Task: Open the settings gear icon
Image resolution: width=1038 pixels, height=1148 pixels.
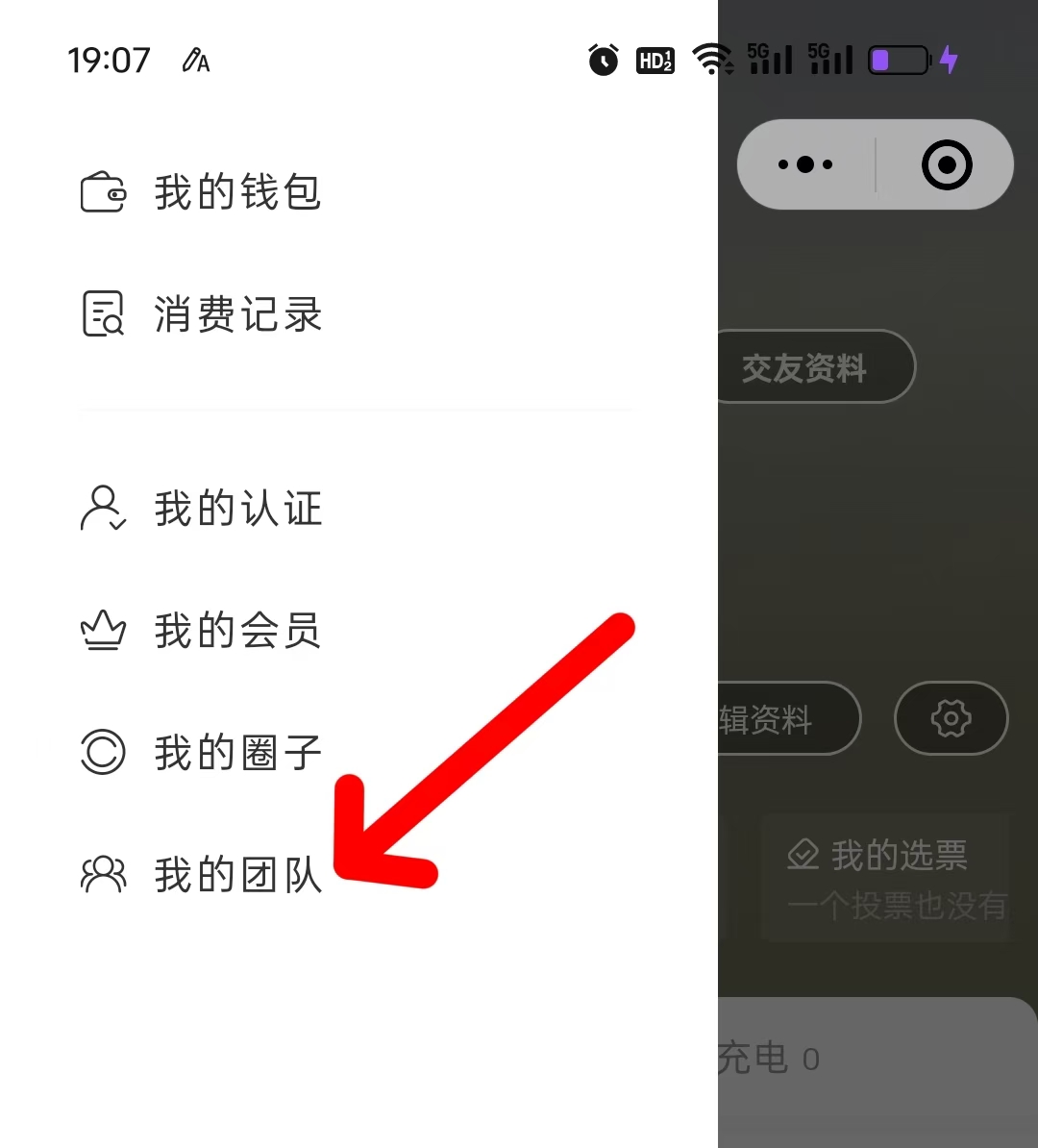Action: coord(951,718)
